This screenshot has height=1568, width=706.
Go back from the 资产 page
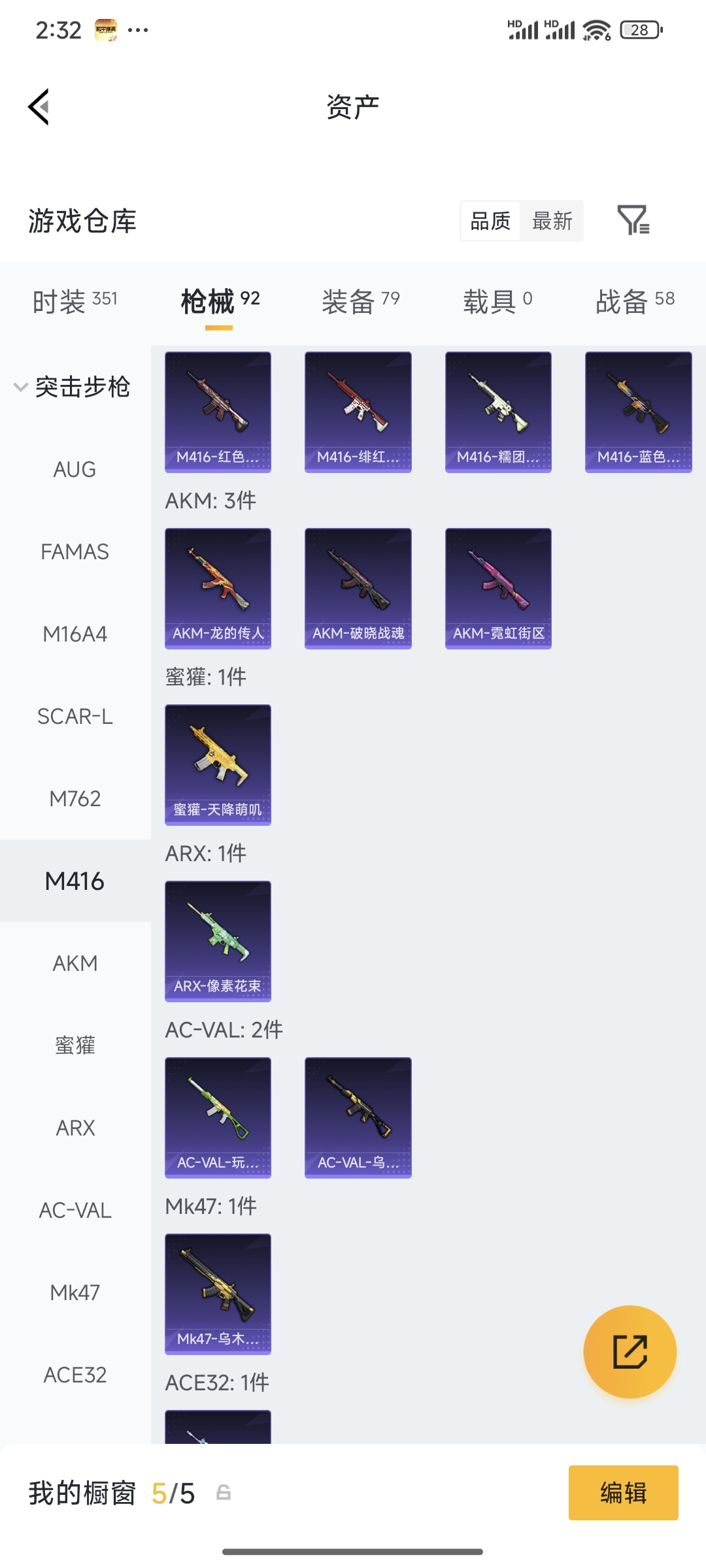(39, 106)
